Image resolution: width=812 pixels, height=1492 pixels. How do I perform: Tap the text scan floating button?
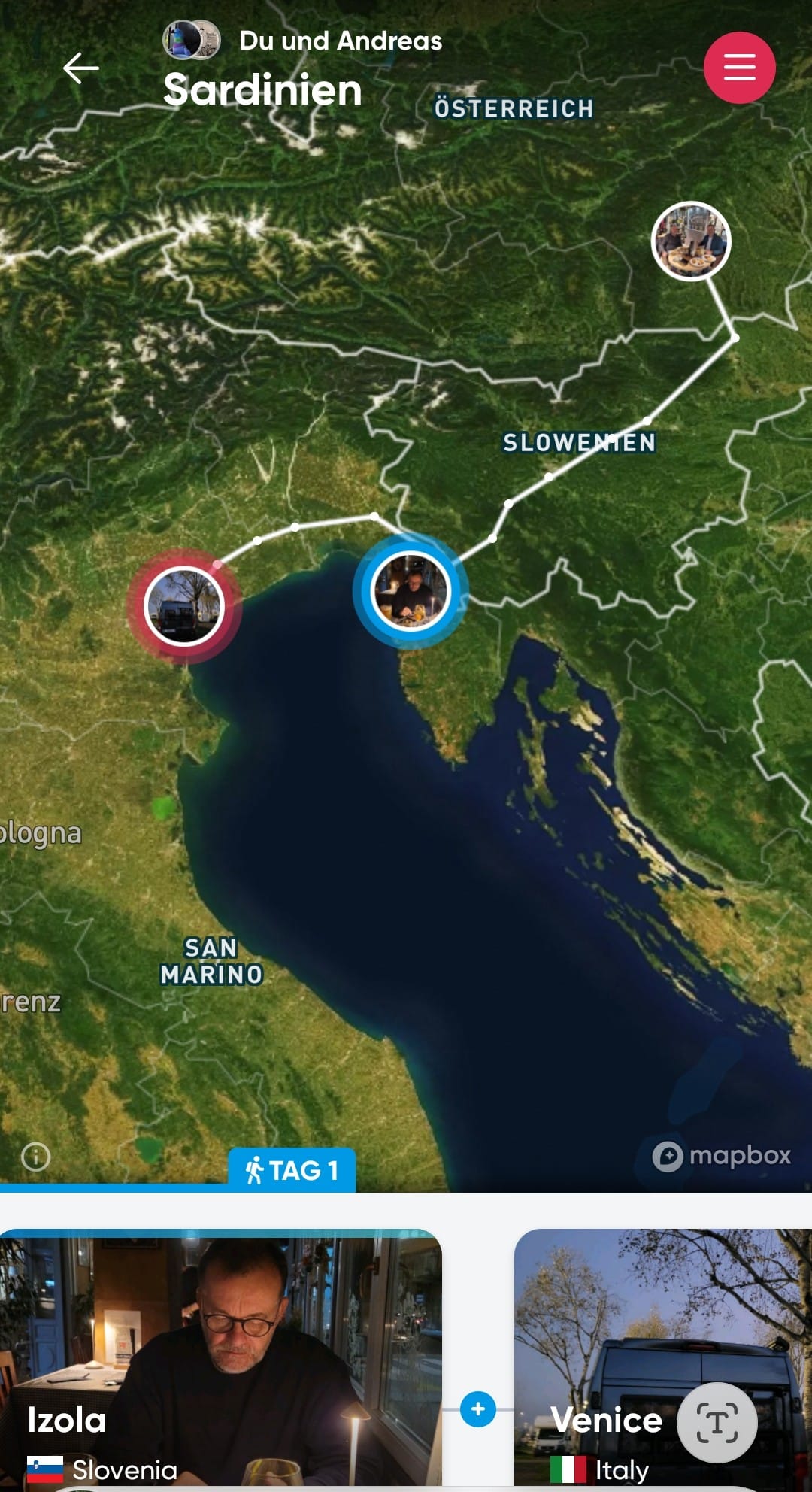(717, 1422)
